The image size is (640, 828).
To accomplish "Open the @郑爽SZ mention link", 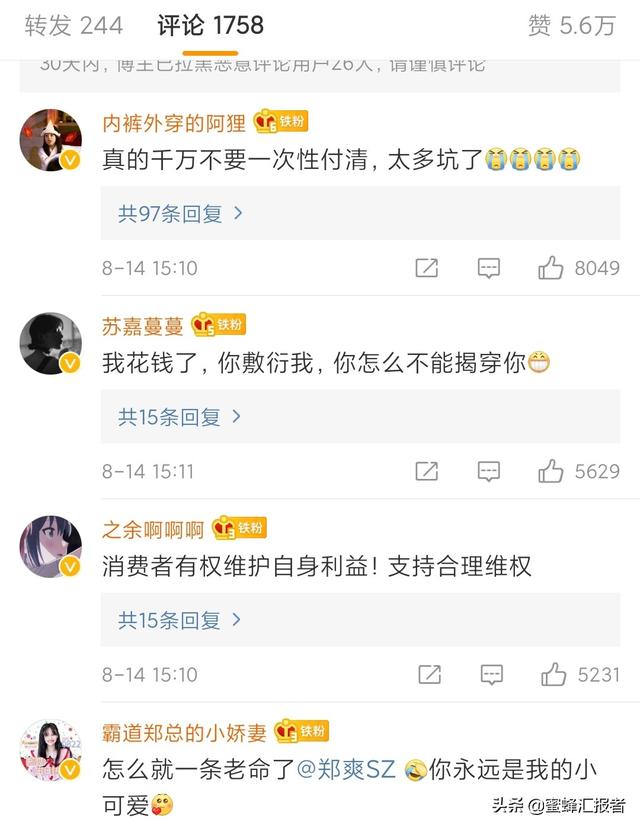I will [x=347, y=770].
